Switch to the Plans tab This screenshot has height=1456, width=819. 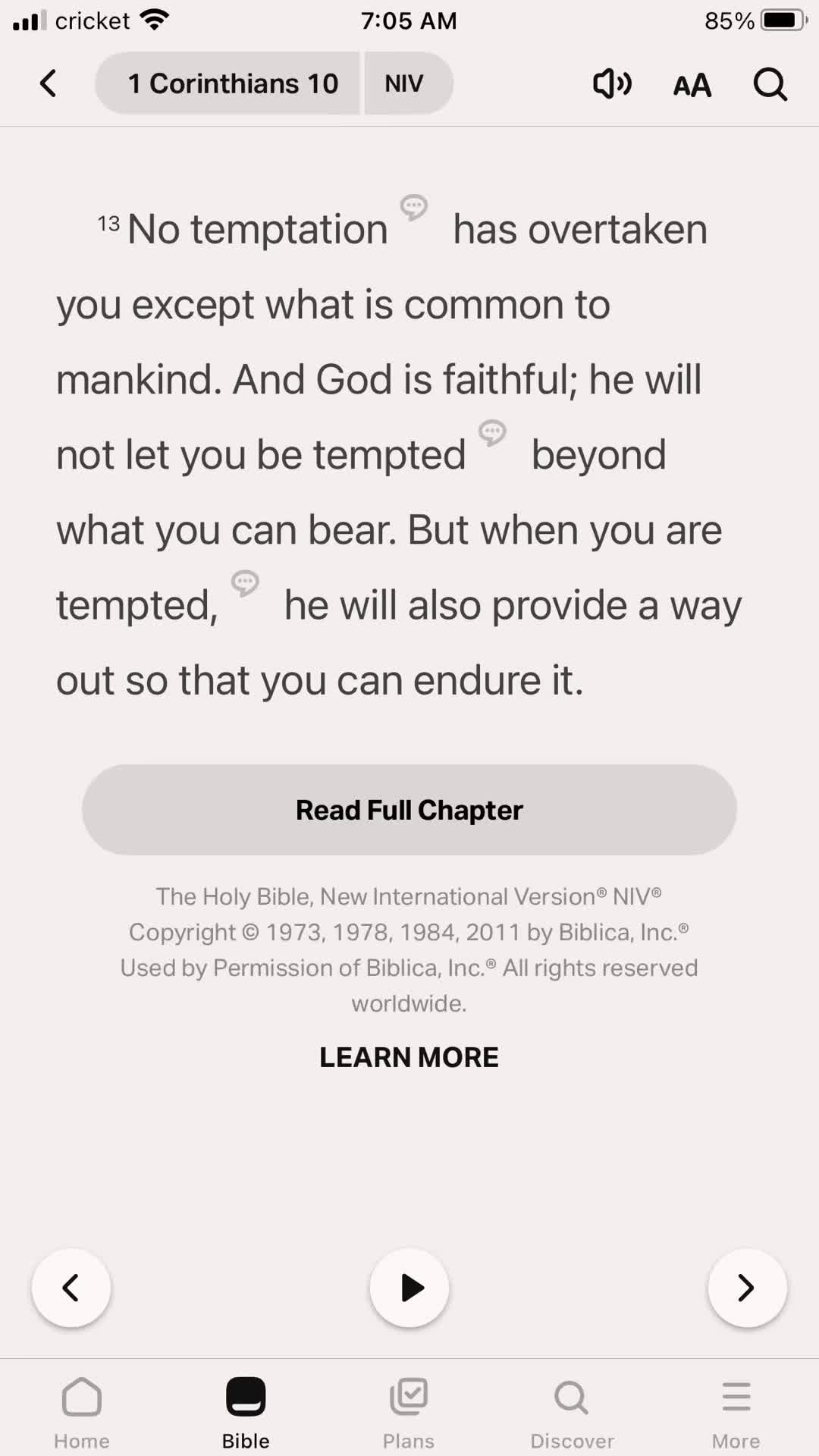409,1410
